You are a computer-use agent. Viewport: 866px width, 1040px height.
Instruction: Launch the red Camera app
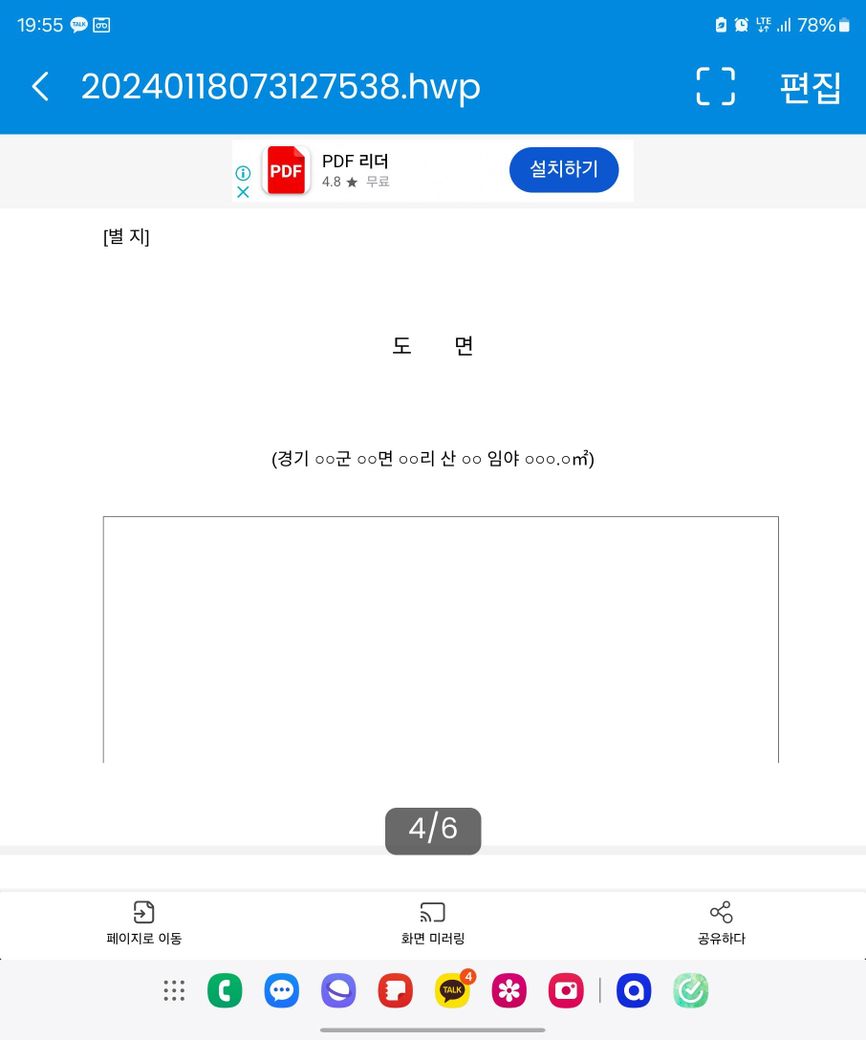pos(566,990)
